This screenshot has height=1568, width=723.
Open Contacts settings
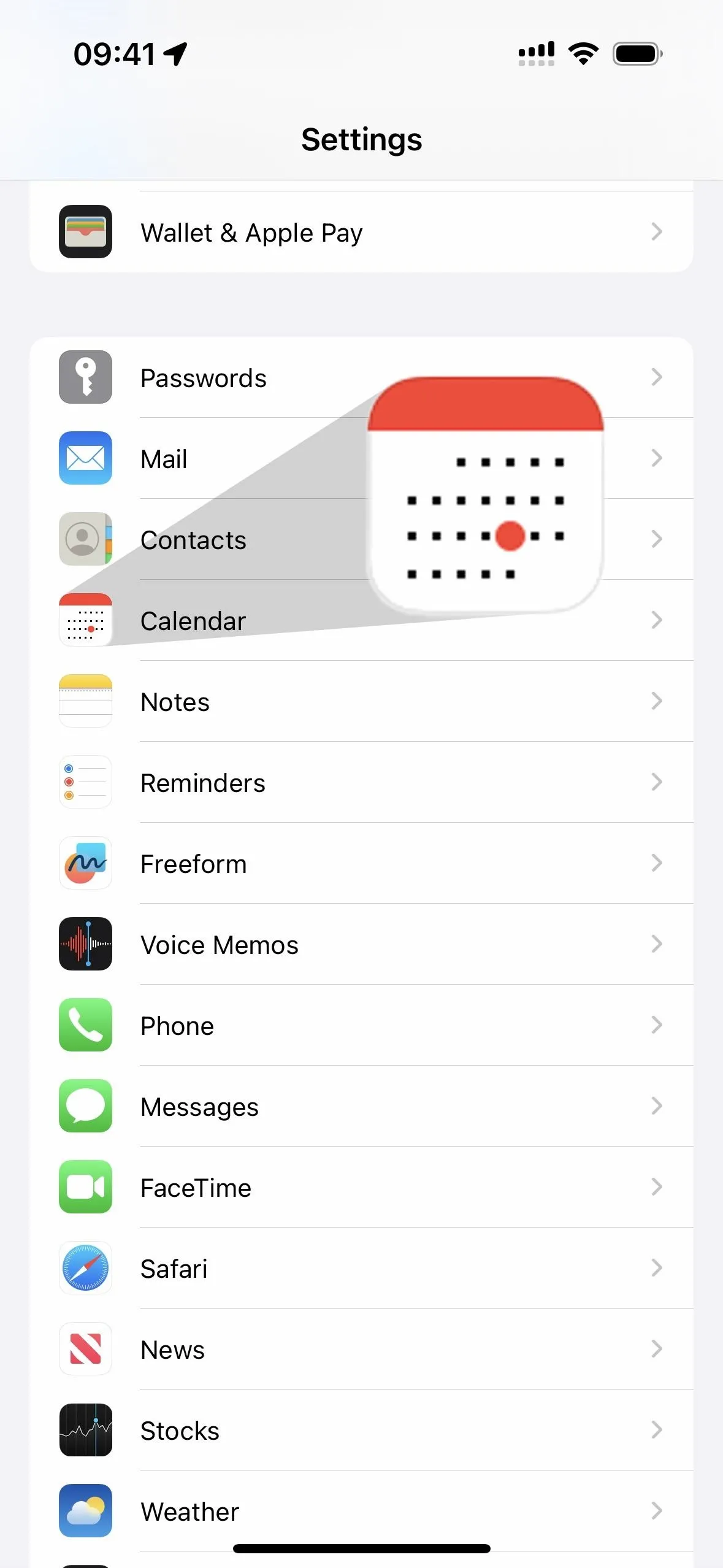click(x=361, y=539)
